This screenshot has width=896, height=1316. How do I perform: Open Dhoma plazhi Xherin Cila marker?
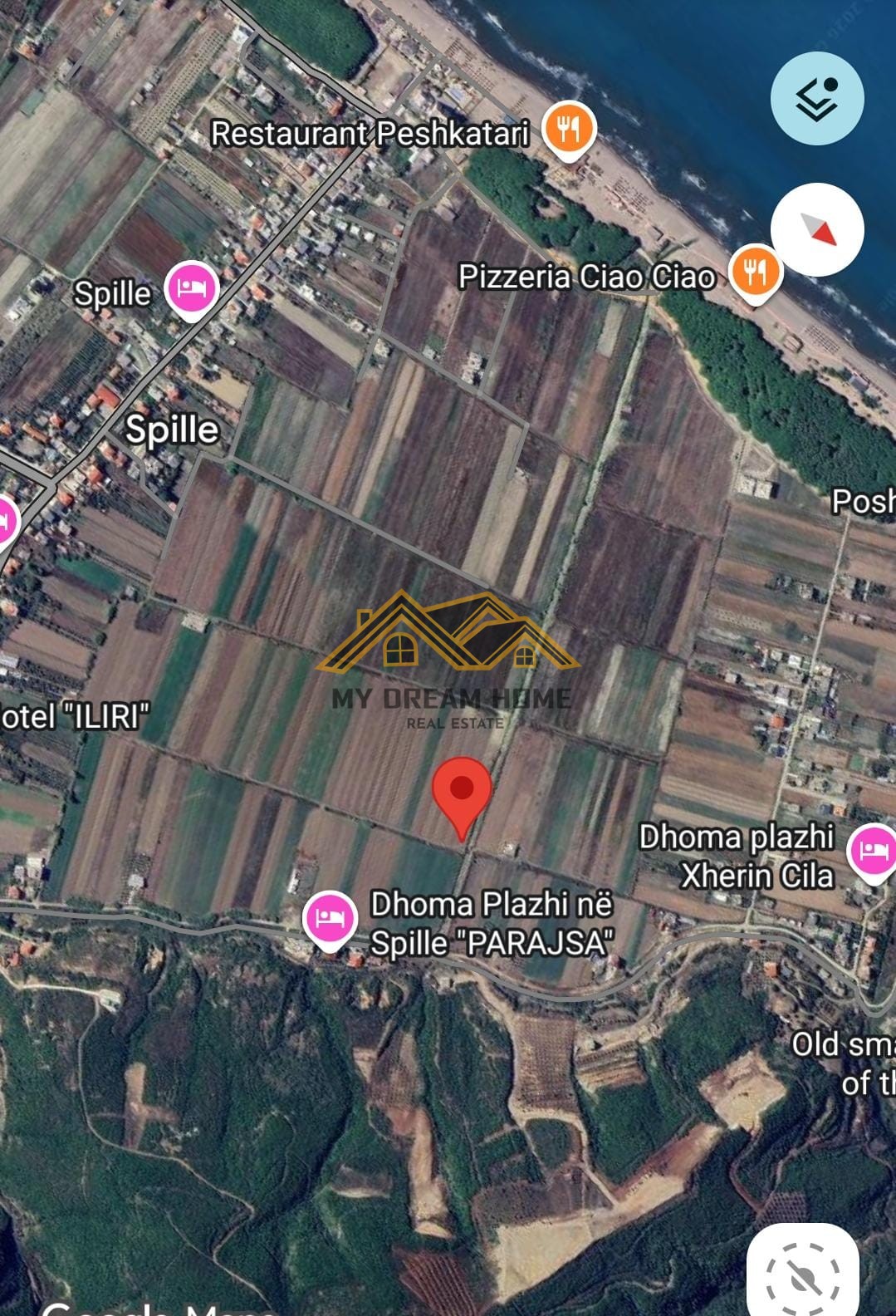[871, 852]
